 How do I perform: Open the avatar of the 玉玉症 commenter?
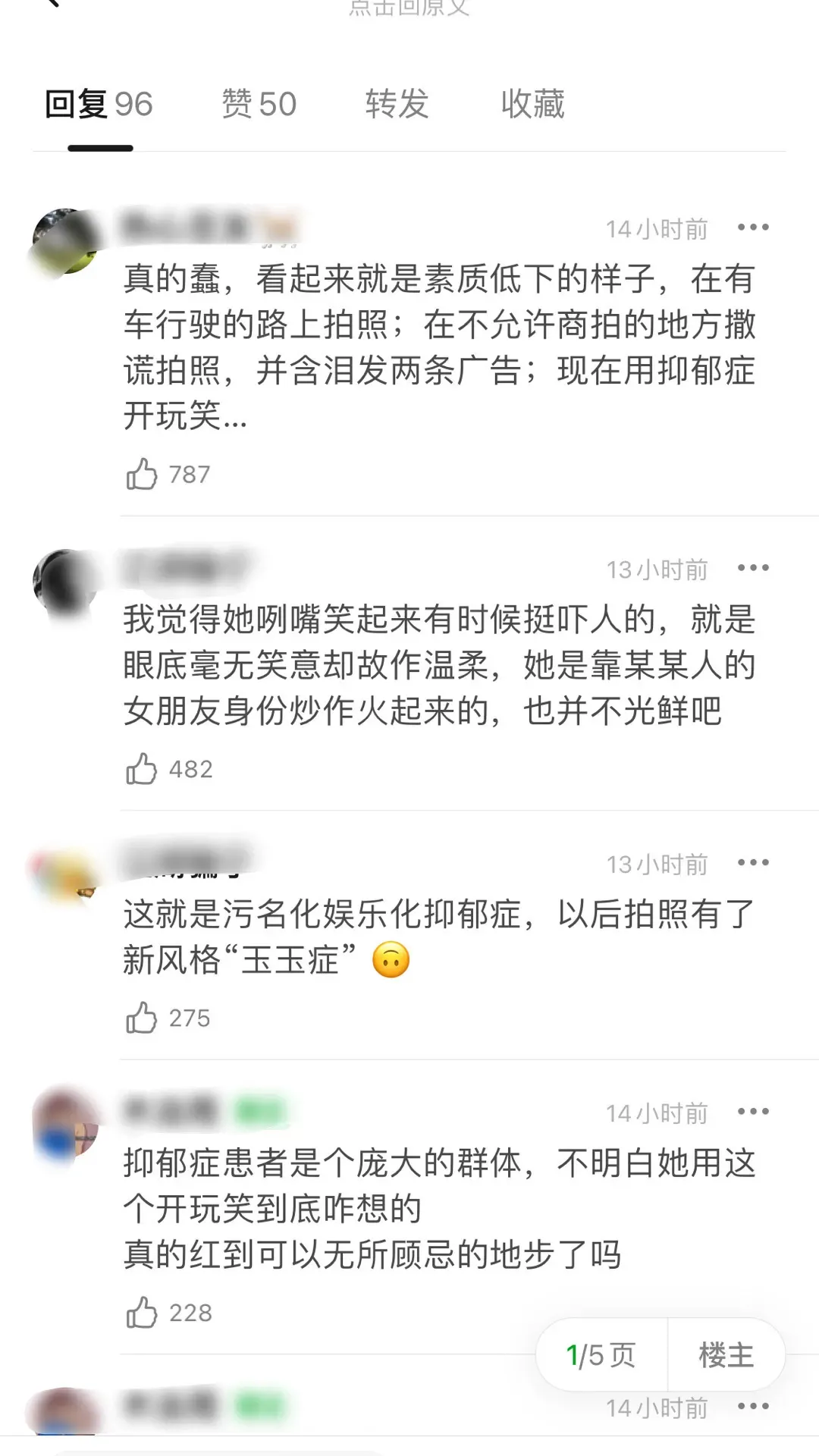[x=67, y=878]
